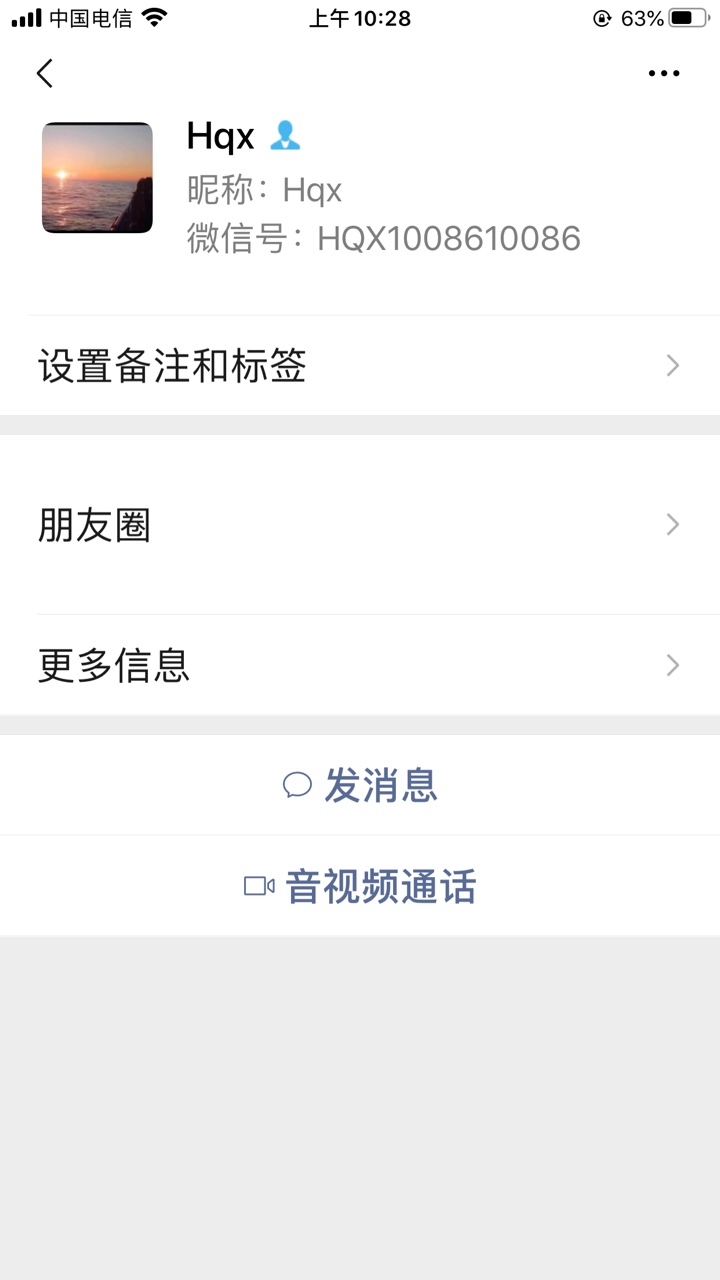The width and height of the screenshot is (720, 1280).
Task: Open Hqx's 朋友圈 Moments
Action: click(360, 525)
